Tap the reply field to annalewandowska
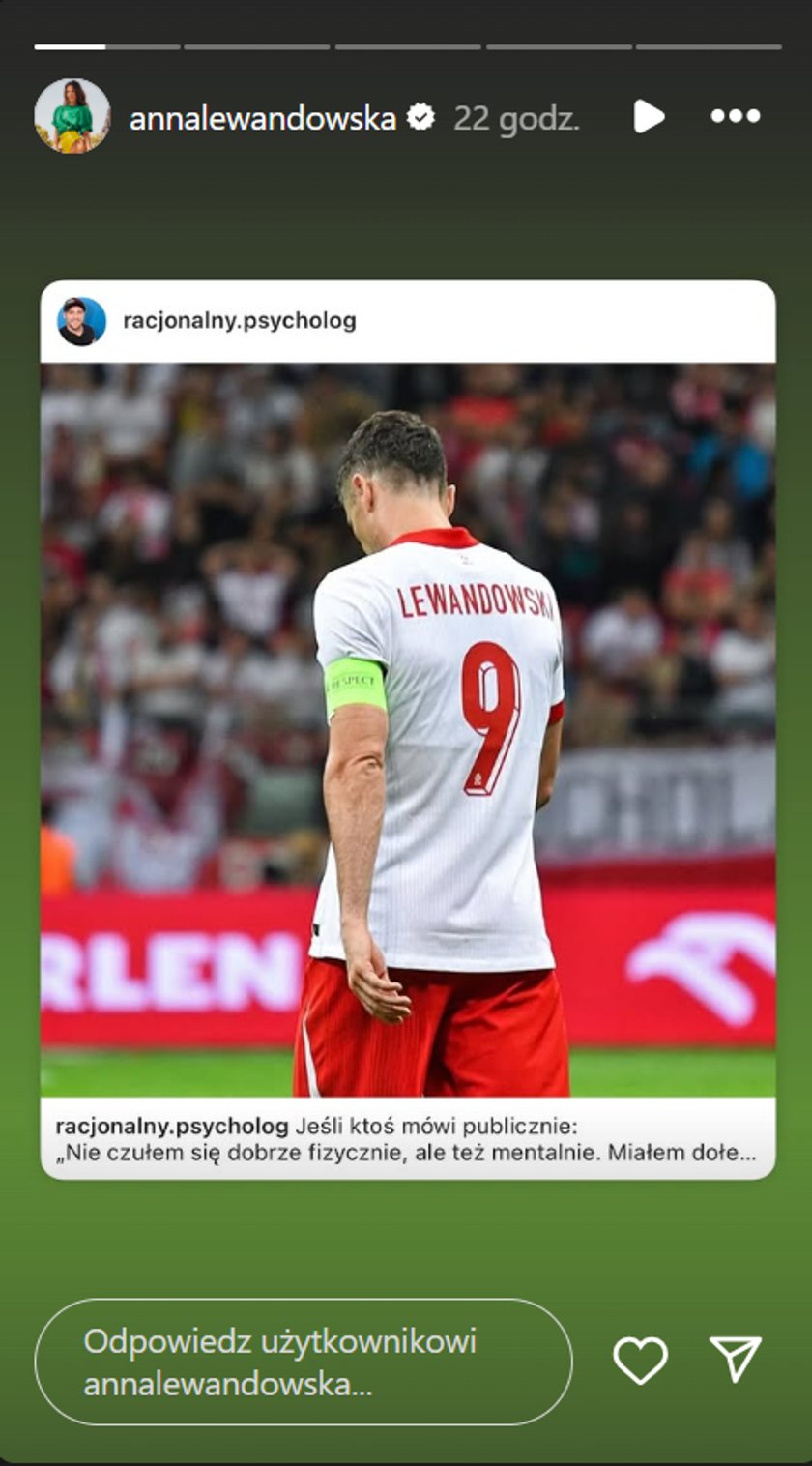 [303, 1362]
